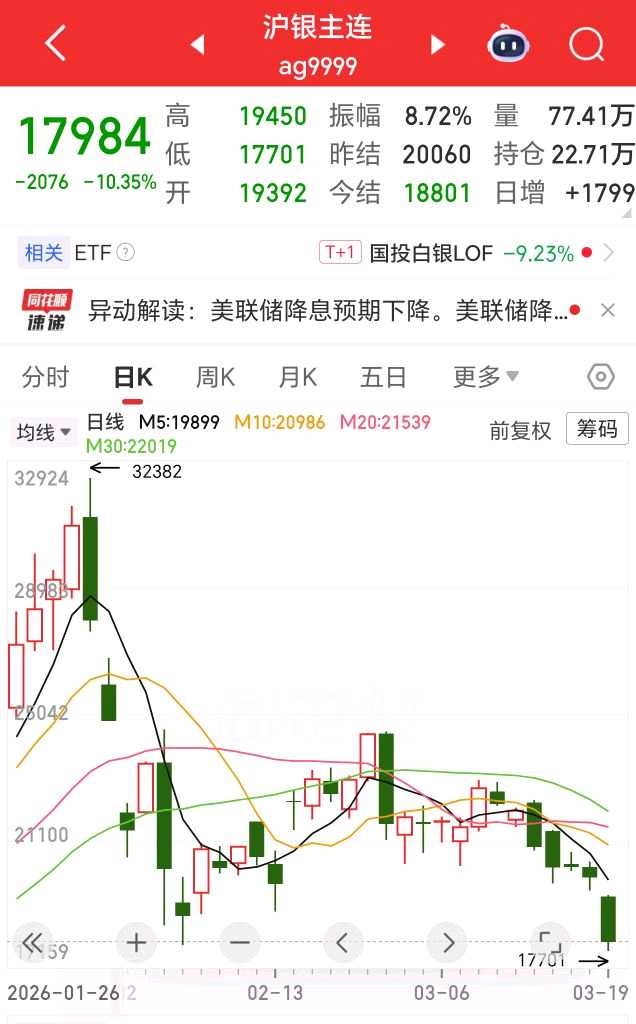The image size is (636, 1024).
Task: Open the robot assistant
Action: (508, 44)
